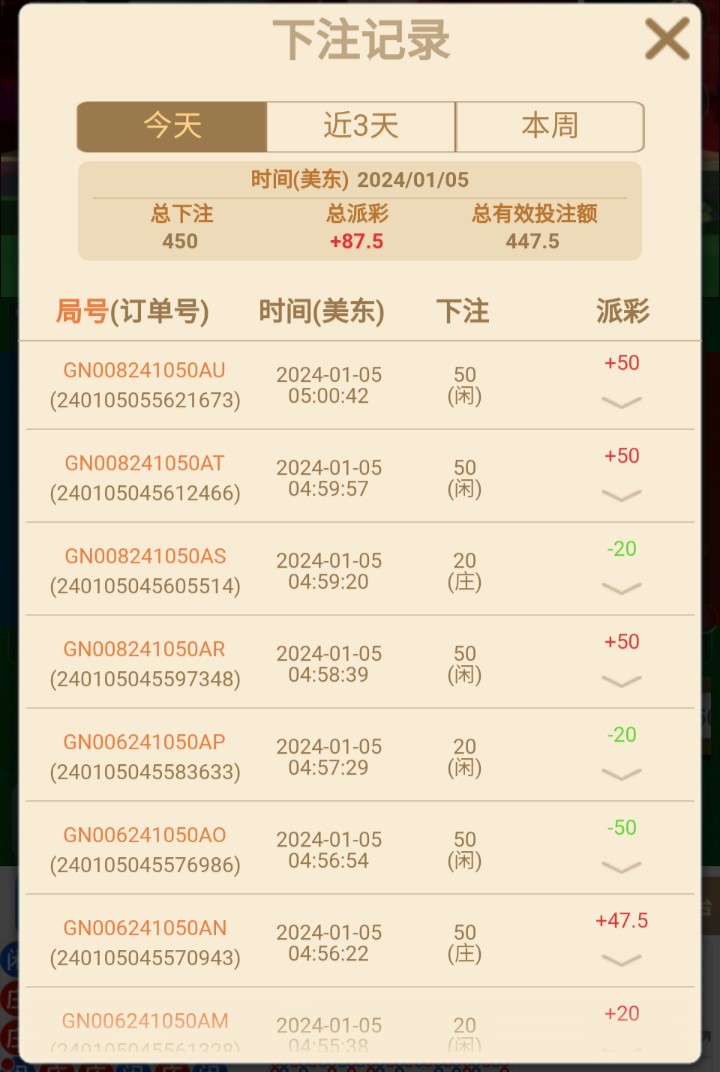
Task: Expand details for round GN006241050AN
Action: tap(622, 960)
